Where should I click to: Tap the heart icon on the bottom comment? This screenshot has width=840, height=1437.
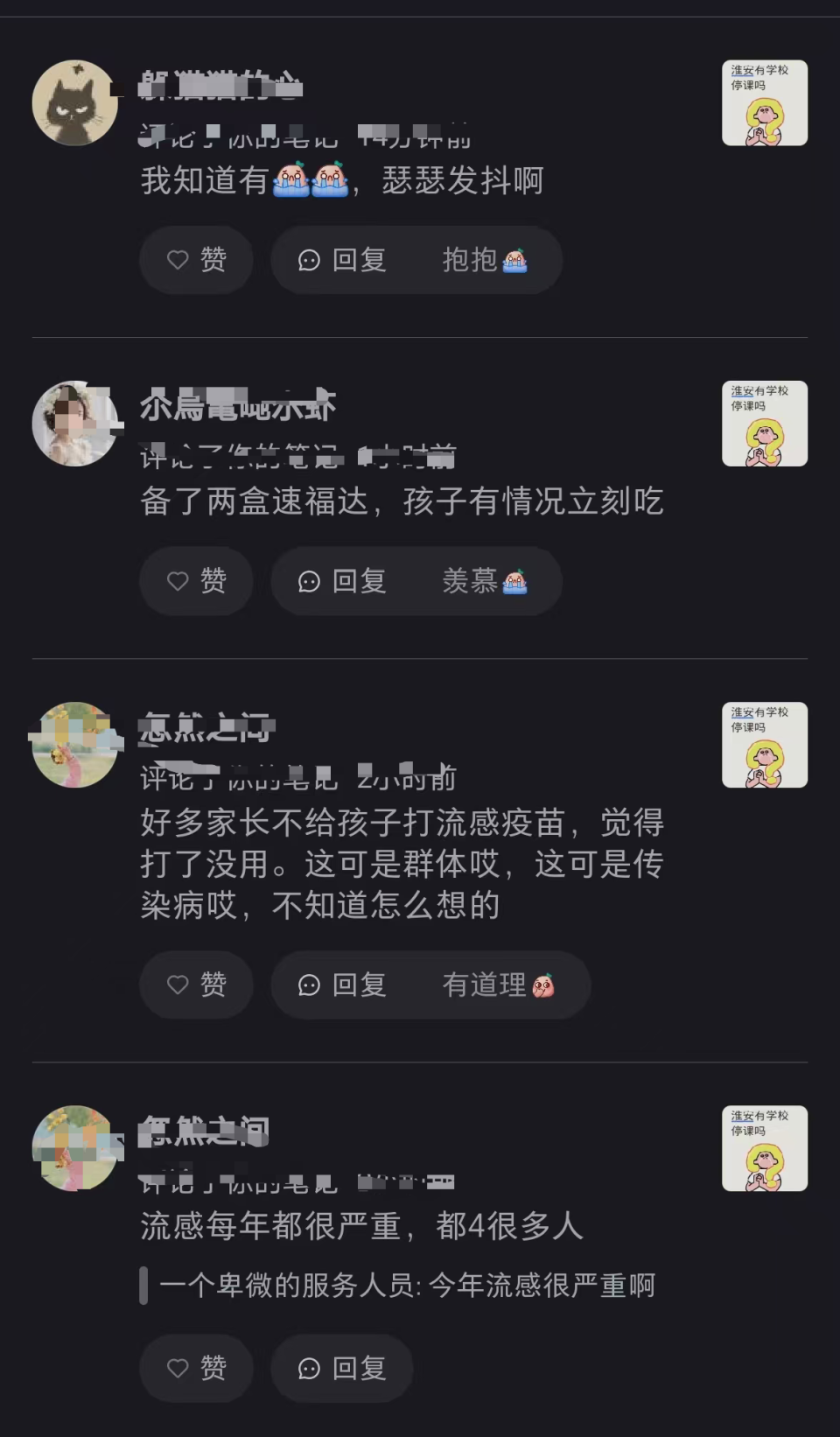[179, 1368]
